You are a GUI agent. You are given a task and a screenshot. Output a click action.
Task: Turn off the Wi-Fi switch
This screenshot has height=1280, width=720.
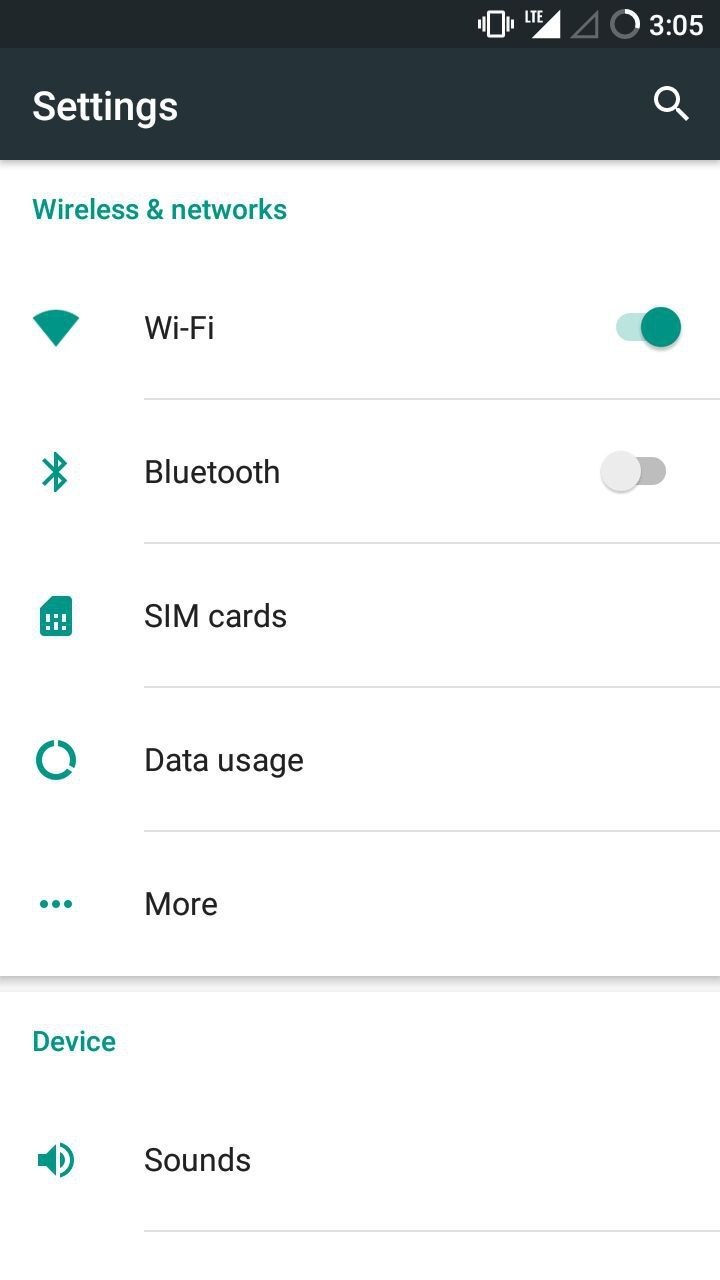[648, 328]
